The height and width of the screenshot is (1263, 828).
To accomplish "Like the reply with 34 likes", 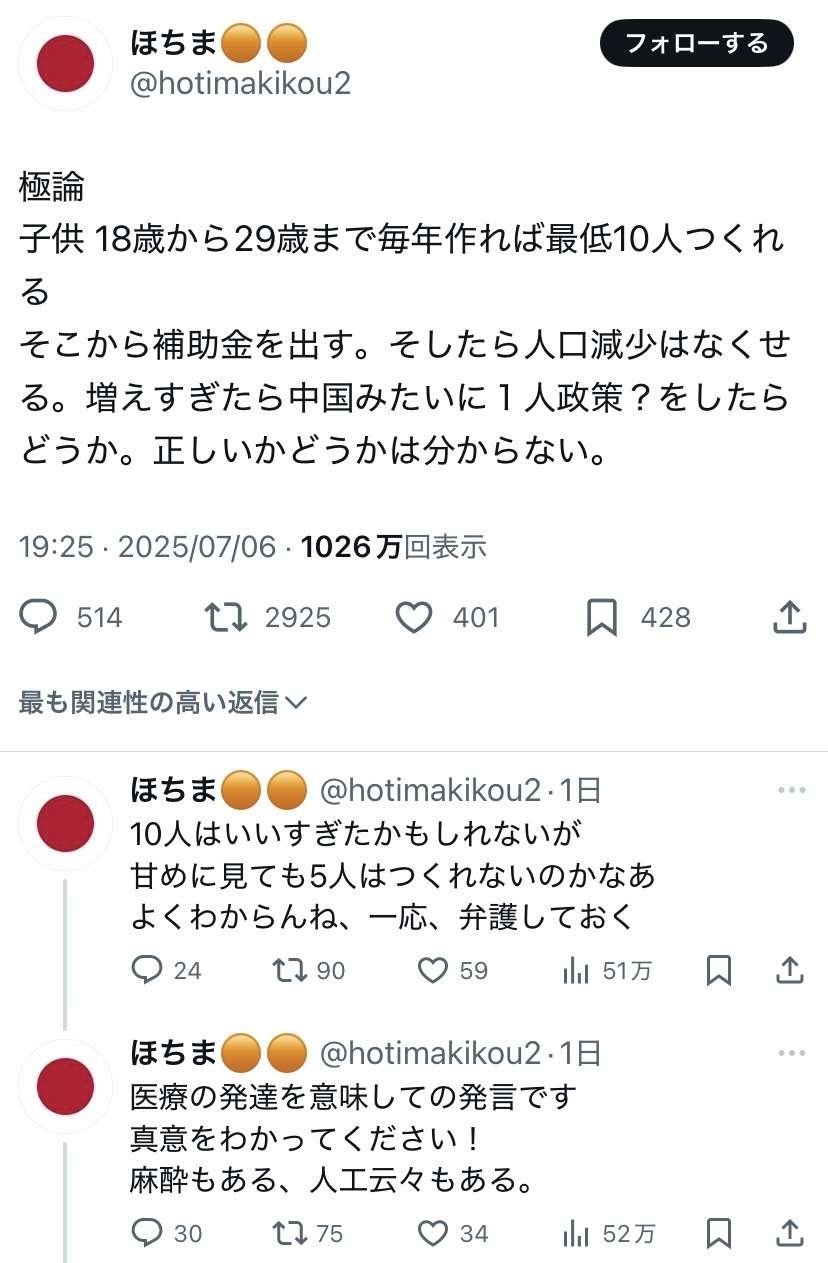I will click(432, 1234).
